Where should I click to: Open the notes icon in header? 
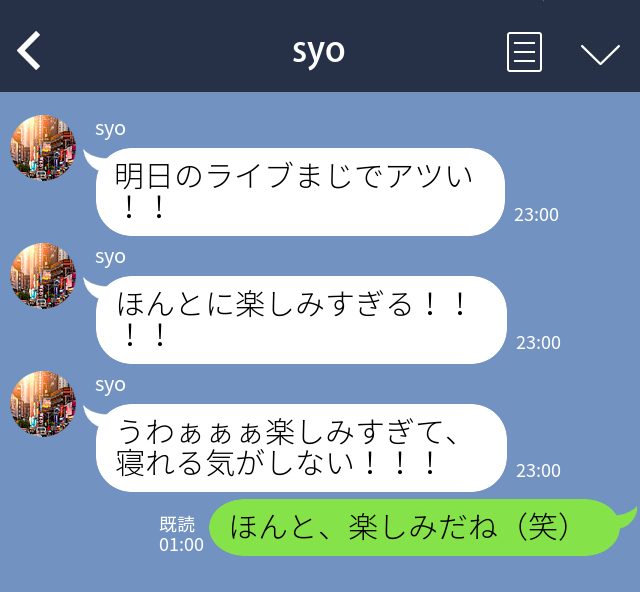(524, 52)
